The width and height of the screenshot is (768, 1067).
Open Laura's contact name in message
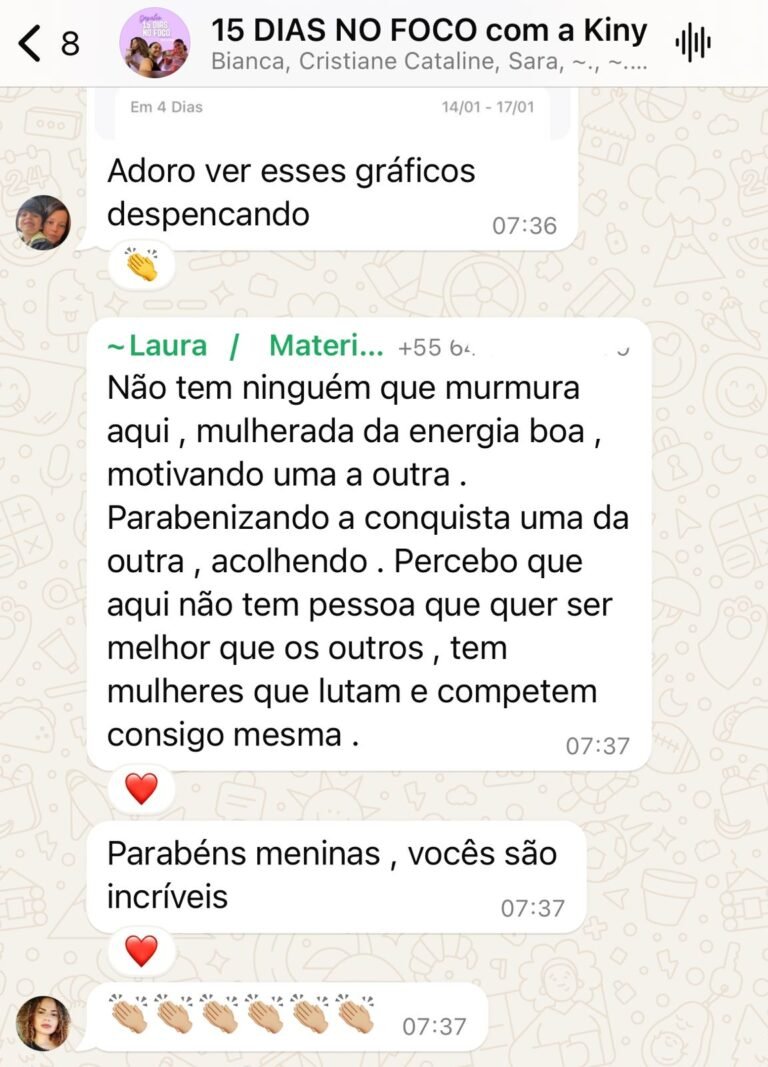click(244, 347)
